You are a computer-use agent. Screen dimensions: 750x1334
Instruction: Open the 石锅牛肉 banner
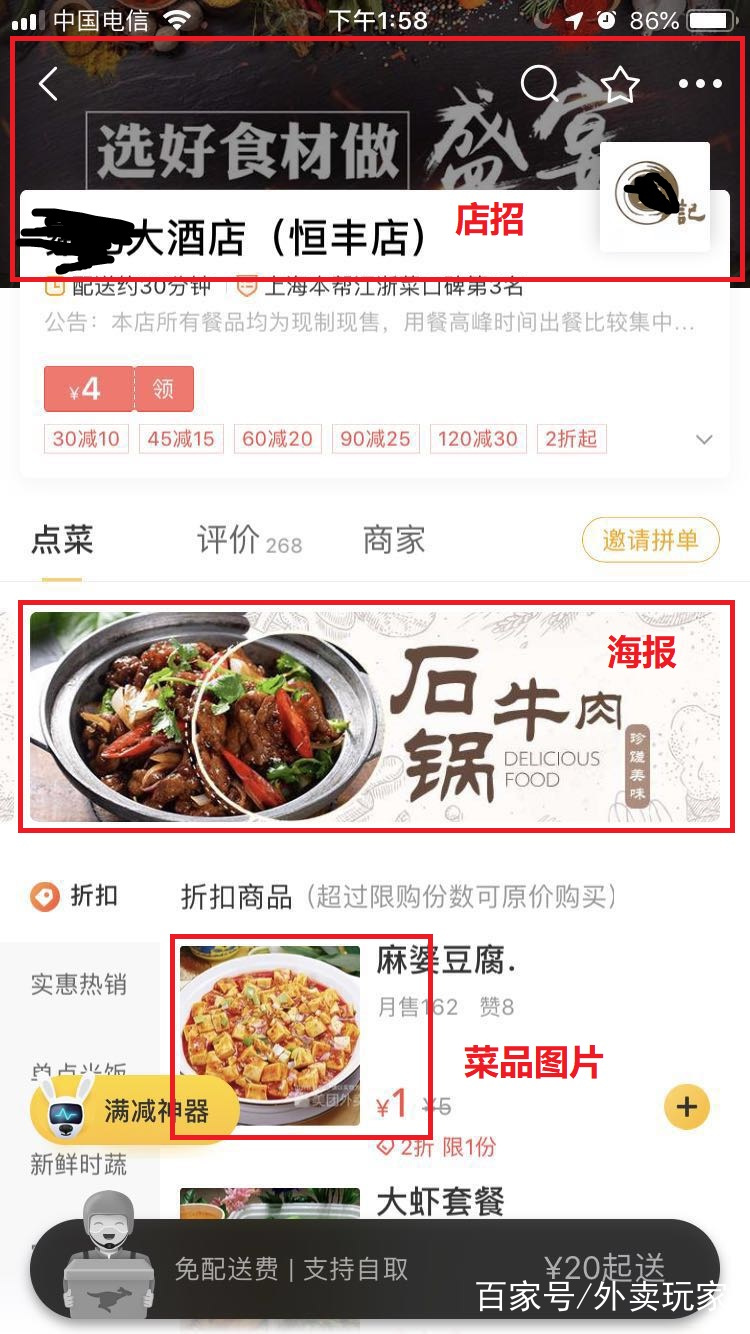click(375, 716)
